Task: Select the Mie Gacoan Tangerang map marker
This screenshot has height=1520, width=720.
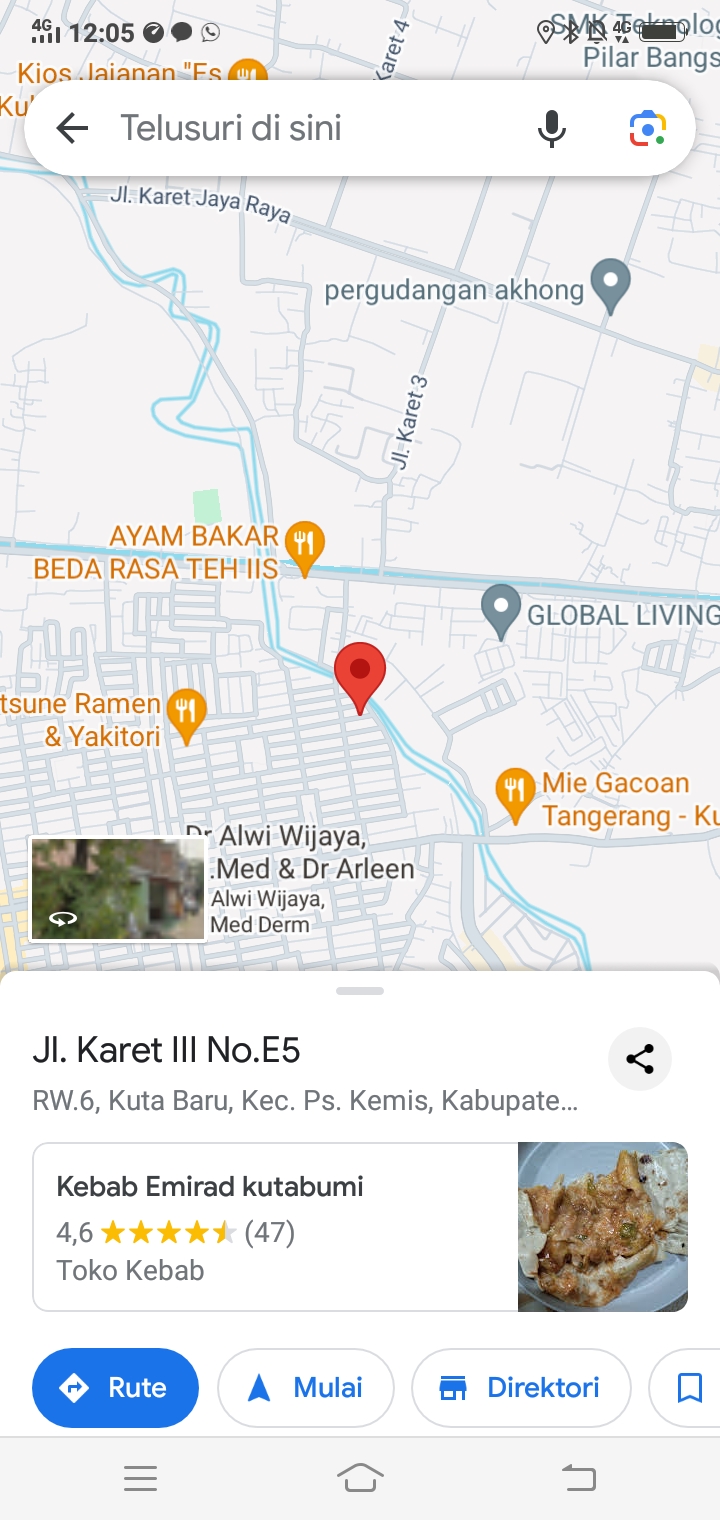Action: [x=515, y=790]
